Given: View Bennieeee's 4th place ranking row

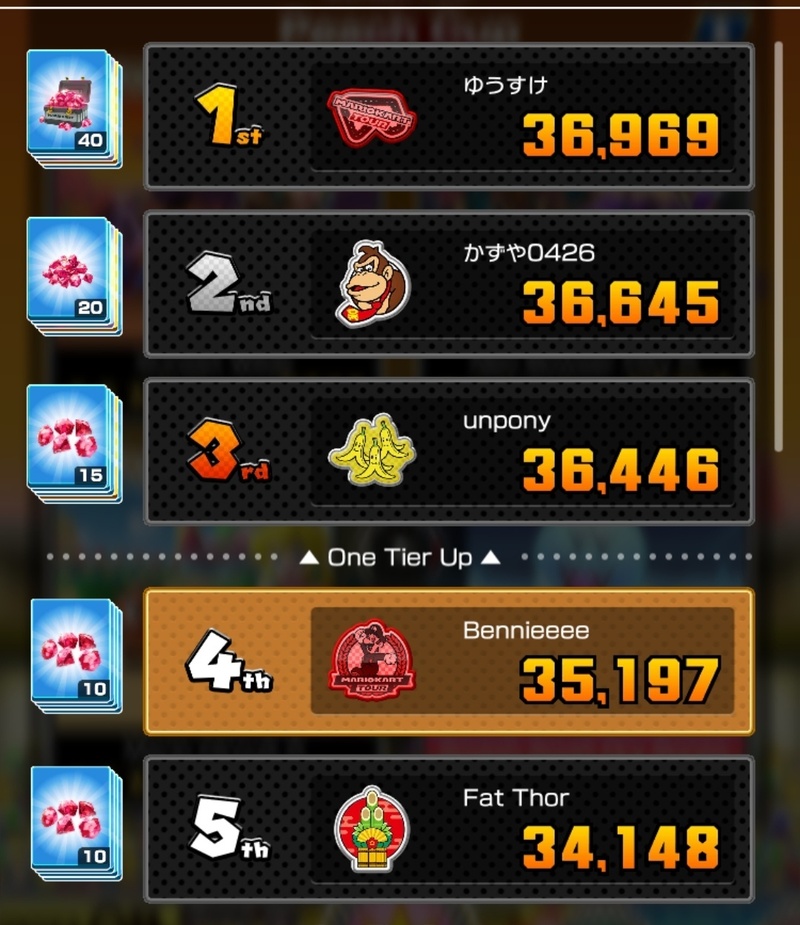Looking at the screenshot, I should click(448, 661).
